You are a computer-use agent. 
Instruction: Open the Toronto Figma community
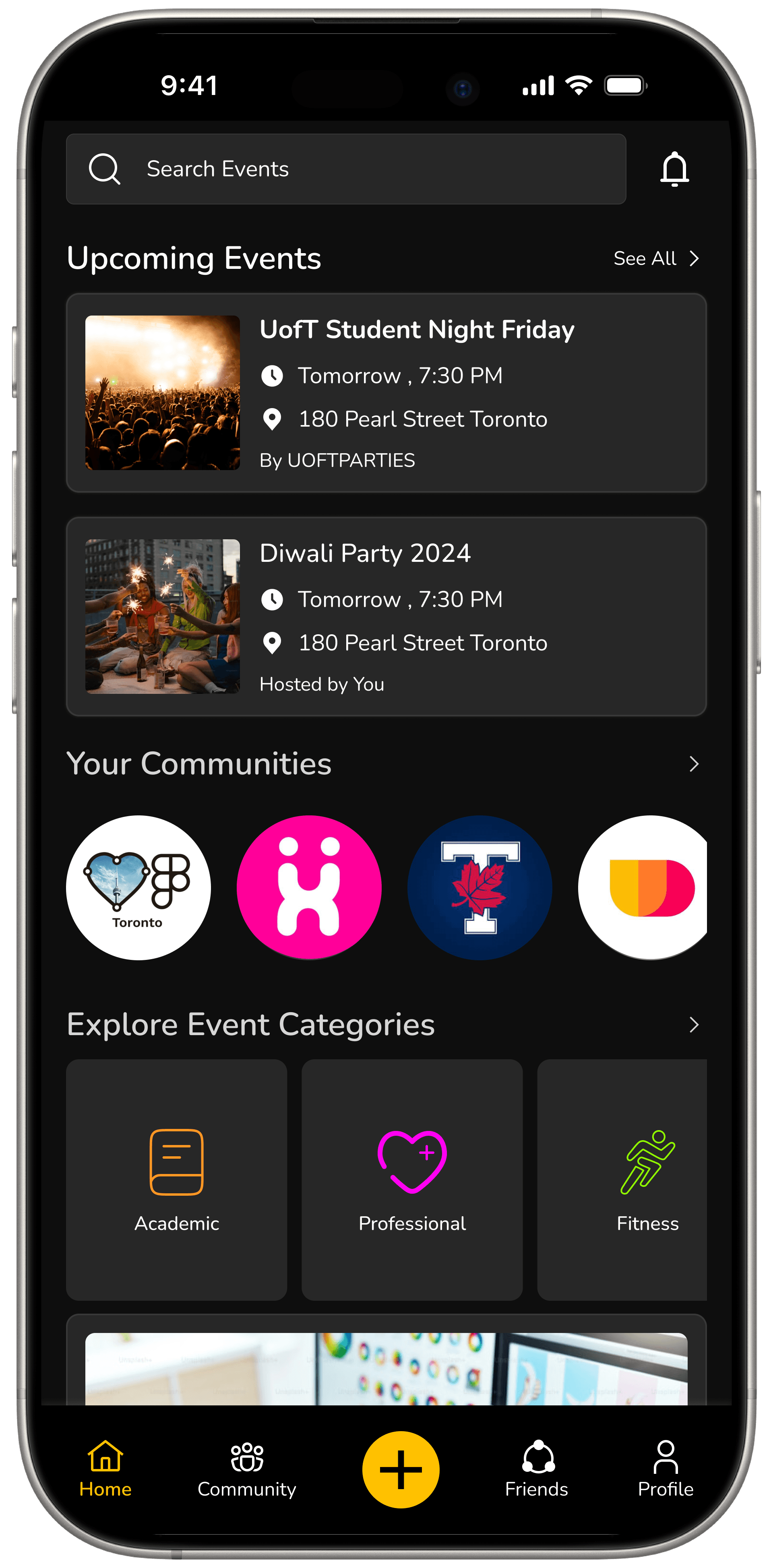pos(139,887)
